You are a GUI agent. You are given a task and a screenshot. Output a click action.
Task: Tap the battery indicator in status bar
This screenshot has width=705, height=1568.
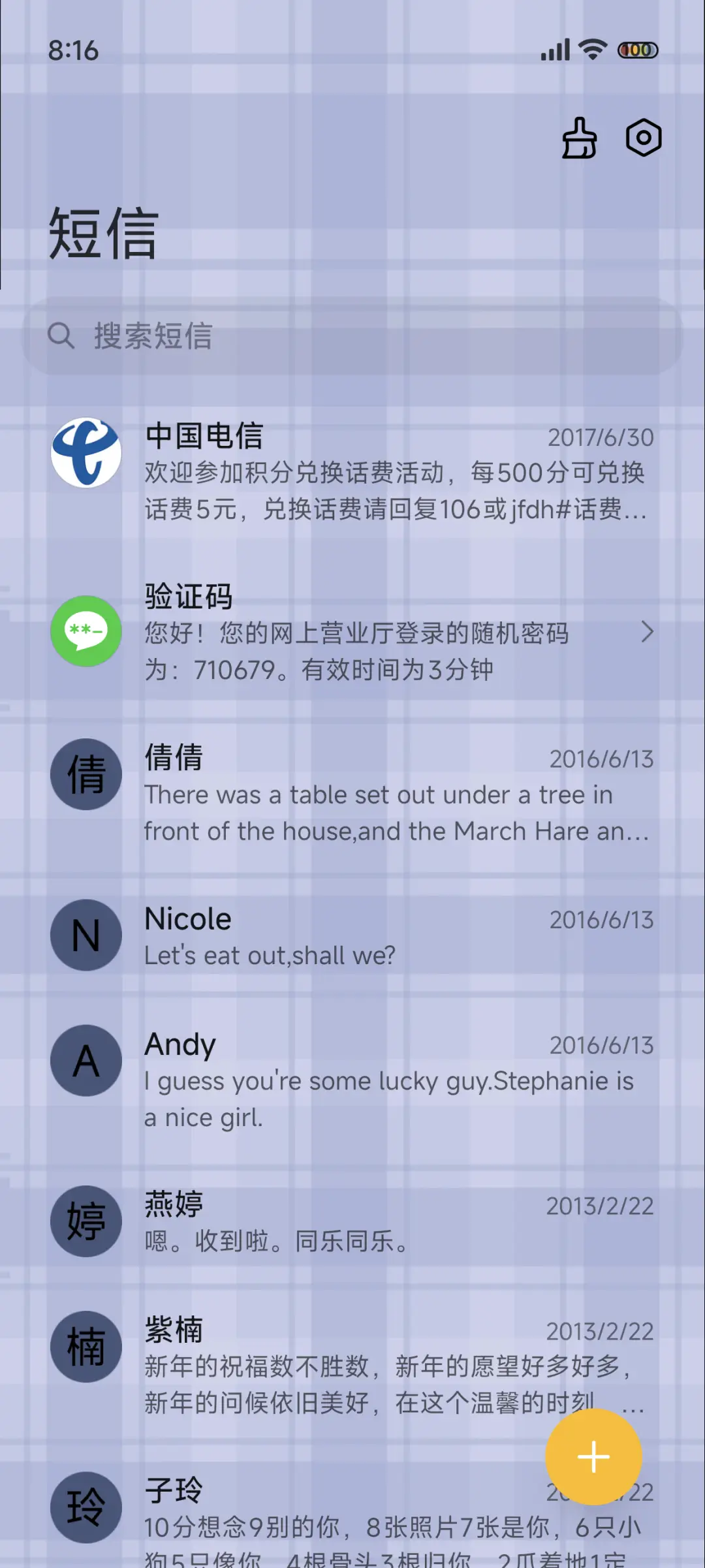click(636, 50)
